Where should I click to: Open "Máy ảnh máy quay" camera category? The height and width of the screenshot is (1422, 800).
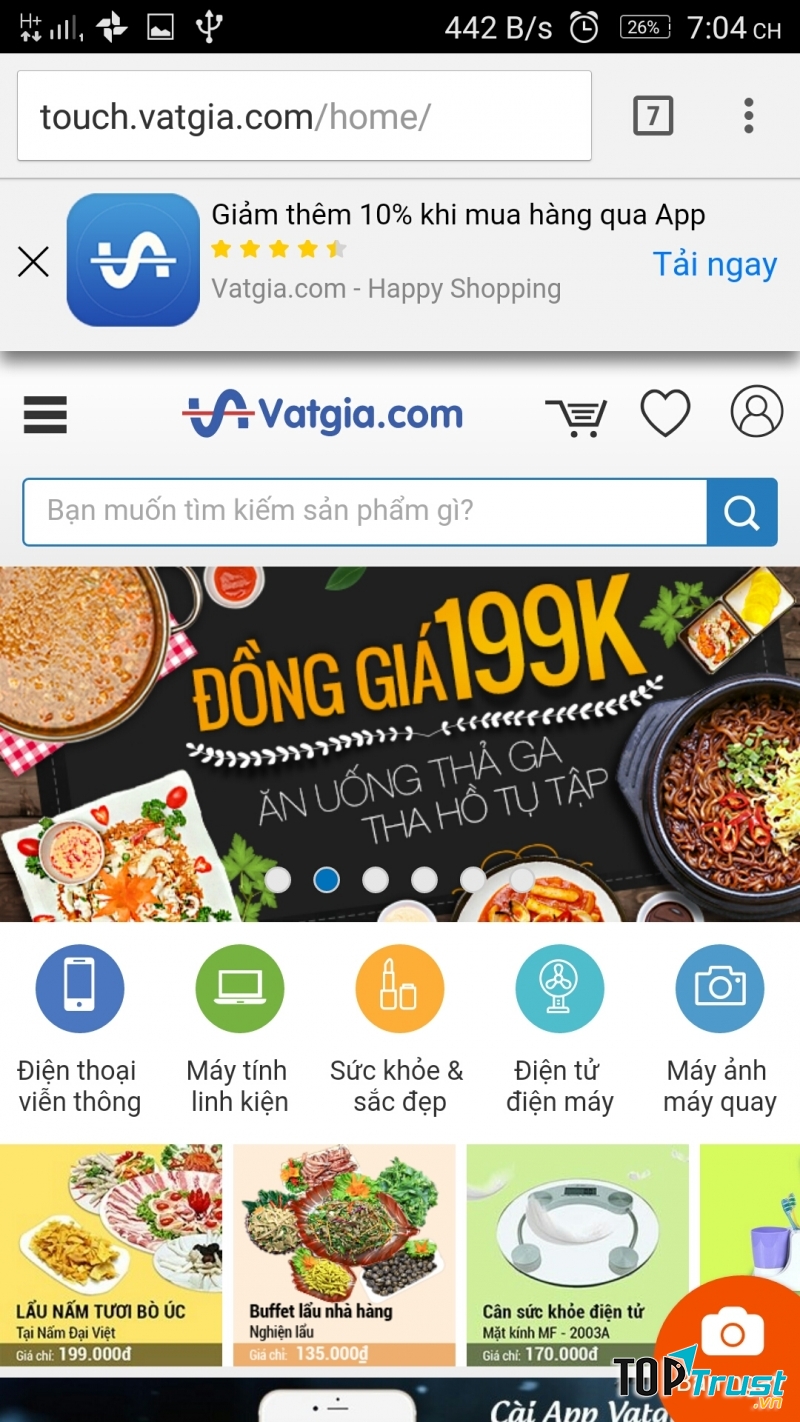tap(719, 987)
